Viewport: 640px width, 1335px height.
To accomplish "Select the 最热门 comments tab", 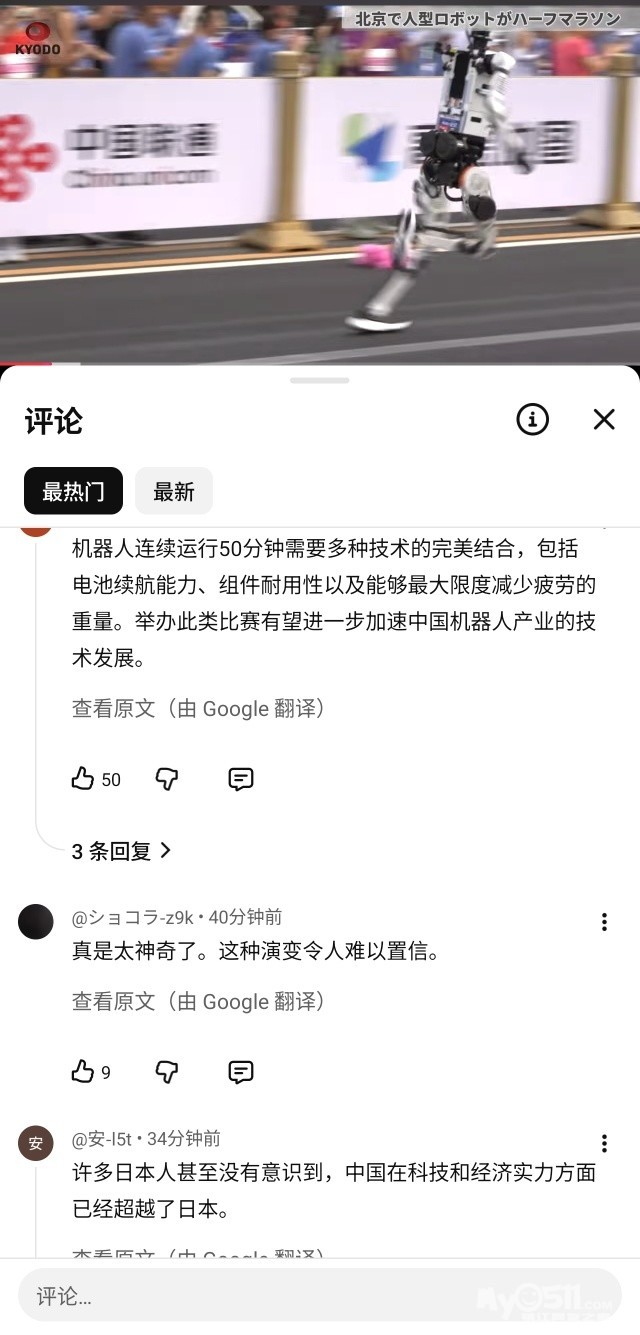I will tap(73, 491).
